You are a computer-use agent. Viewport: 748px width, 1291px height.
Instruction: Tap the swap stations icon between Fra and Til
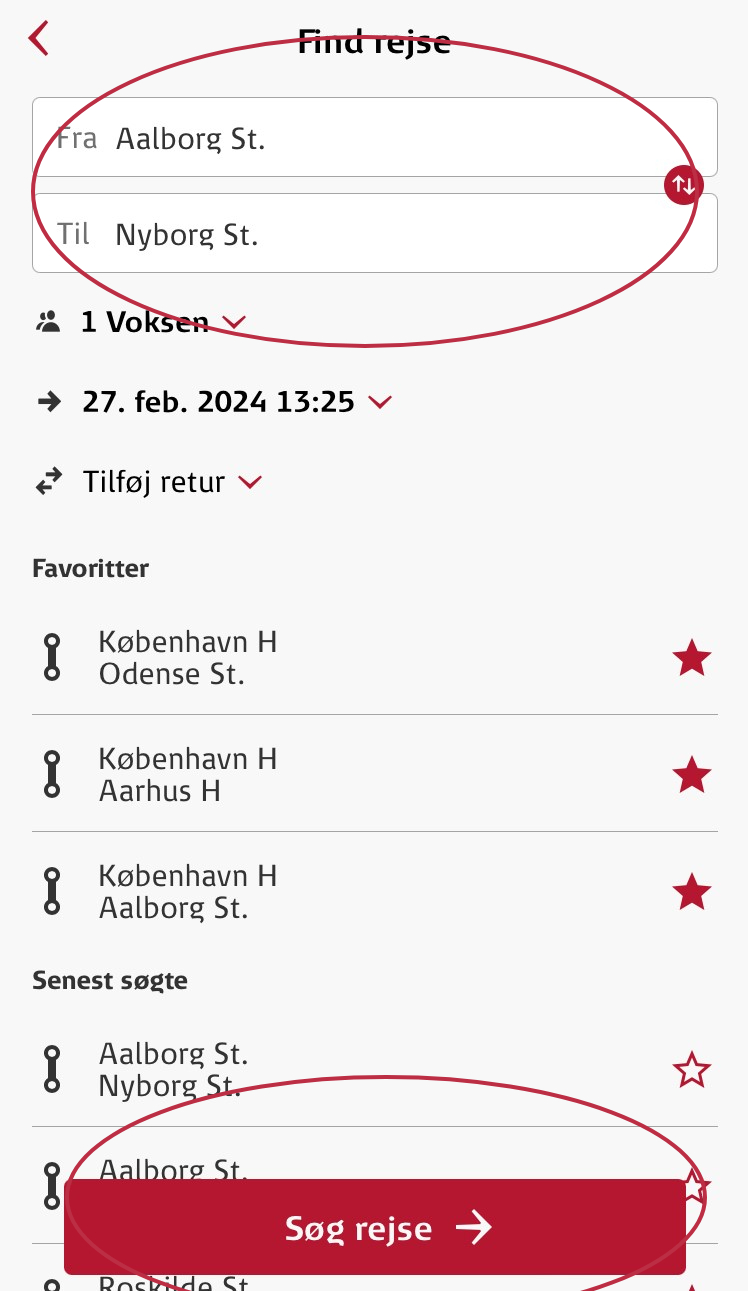683,185
